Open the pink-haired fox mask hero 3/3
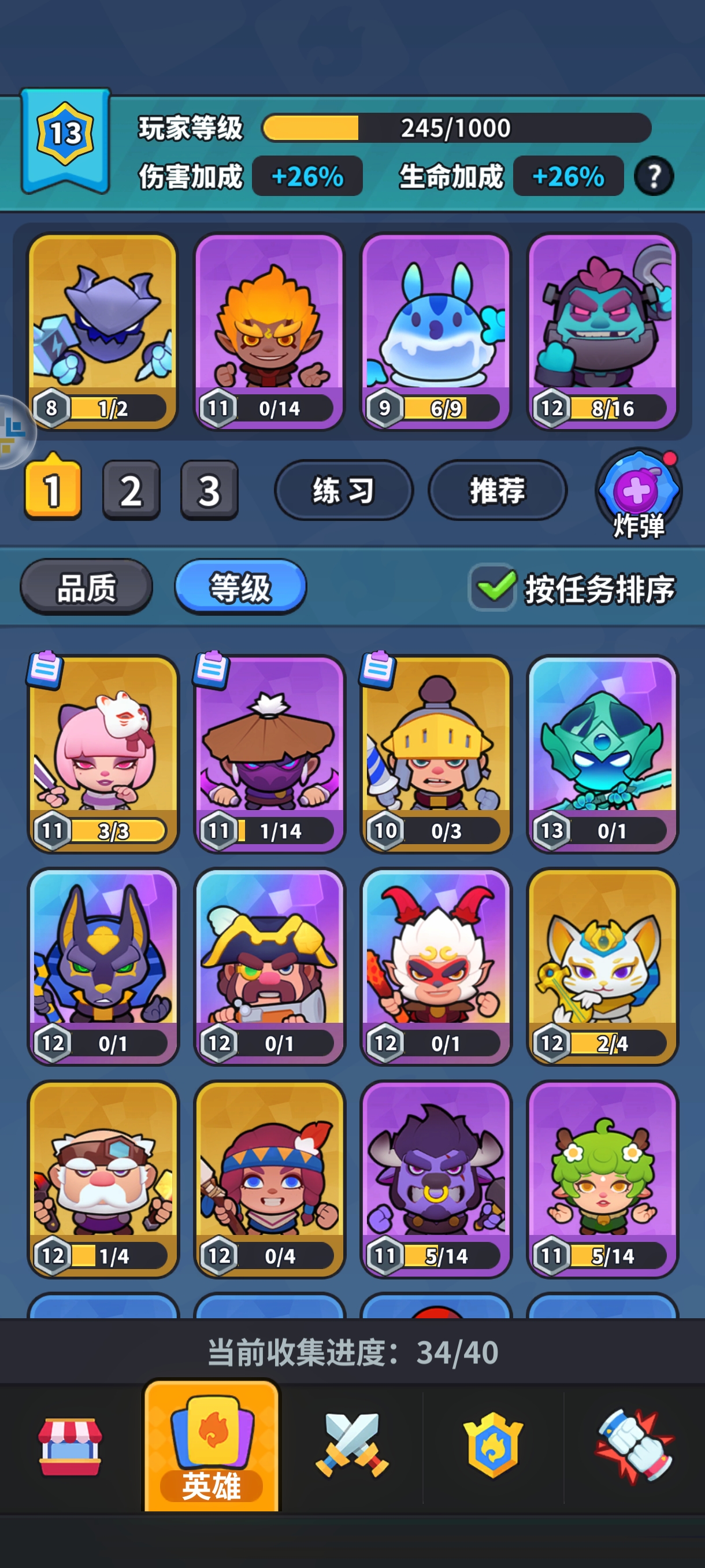Viewport: 705px width, 1568px height. point(103,752)
